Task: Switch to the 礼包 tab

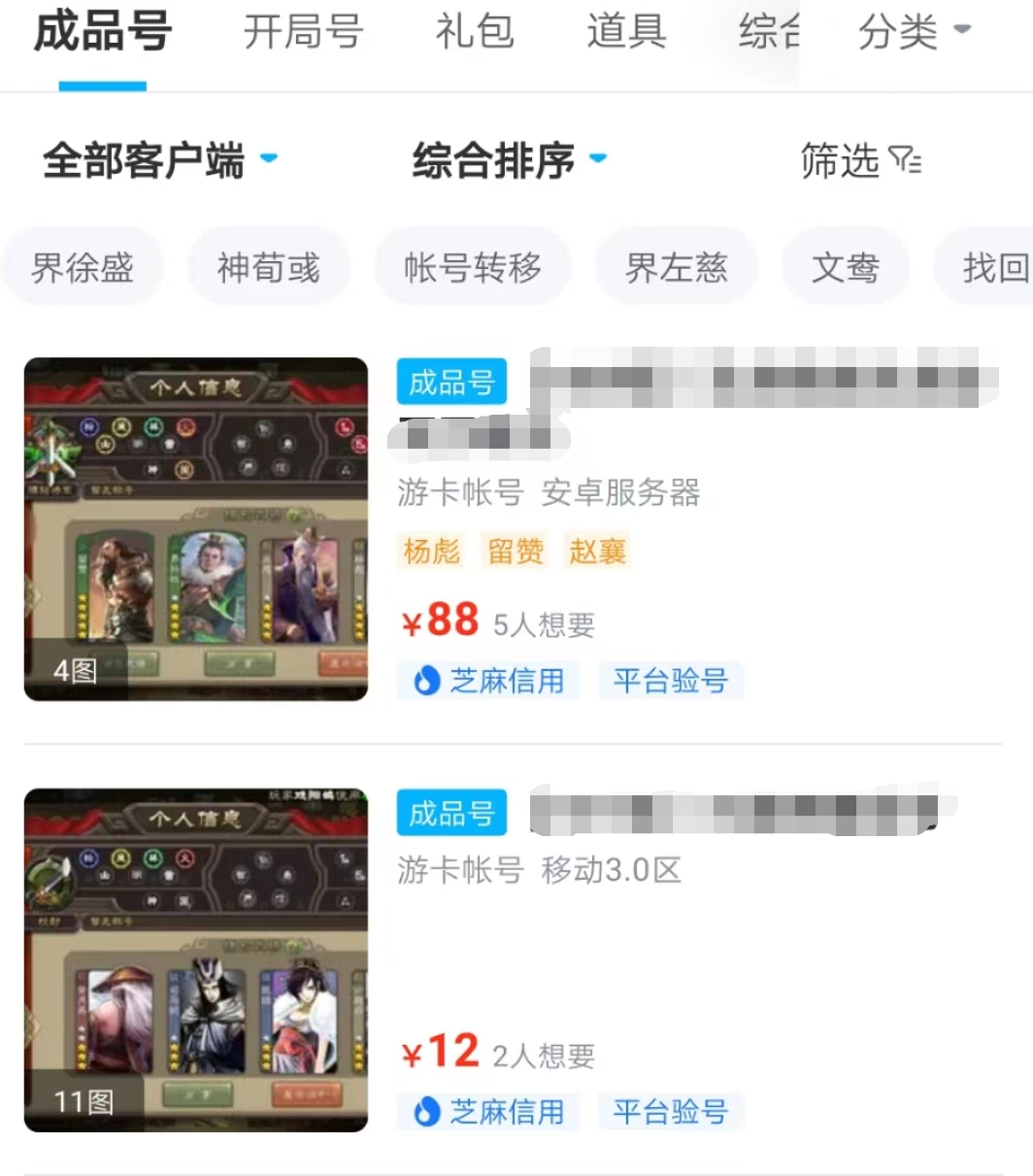Action: click(x=474, y=33)
